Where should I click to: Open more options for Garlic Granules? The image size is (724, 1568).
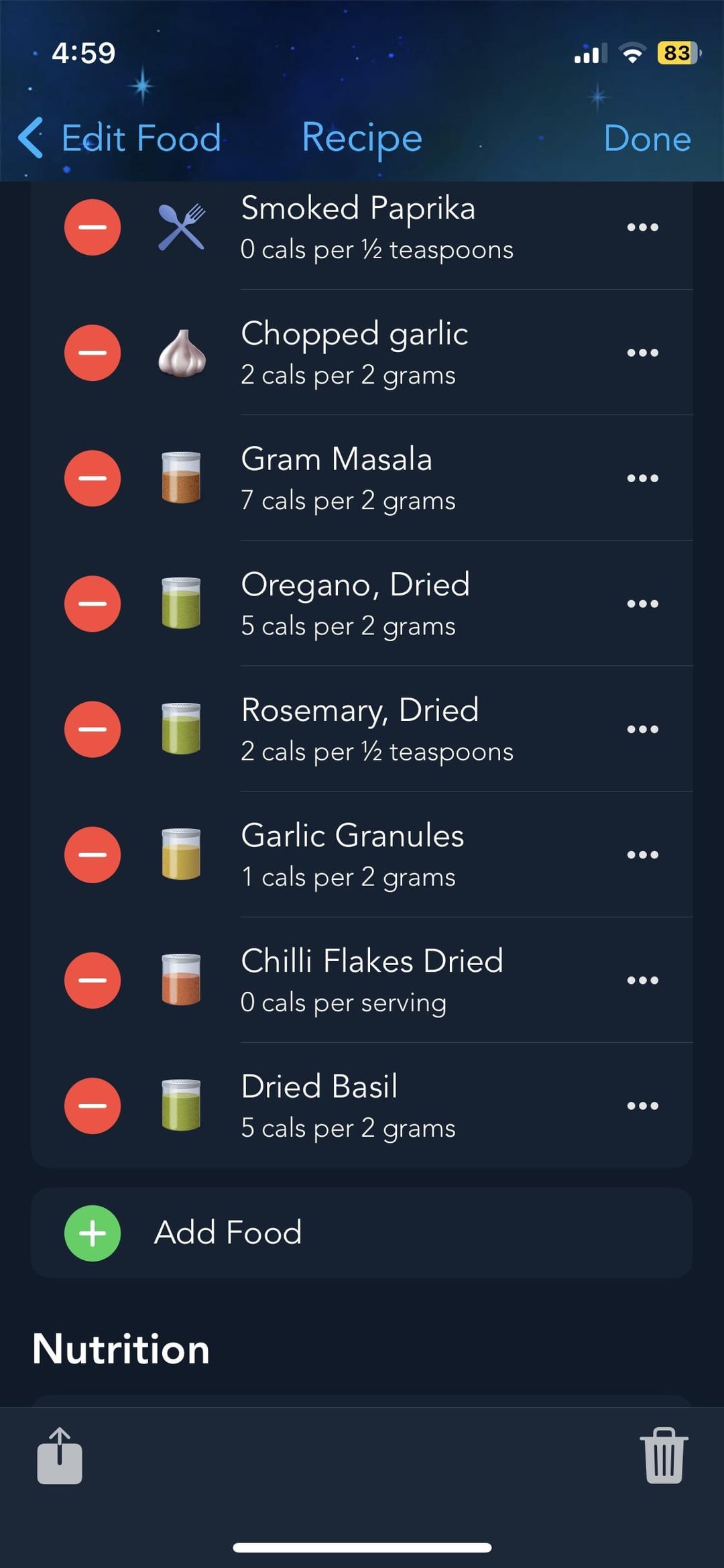point(642,854)
